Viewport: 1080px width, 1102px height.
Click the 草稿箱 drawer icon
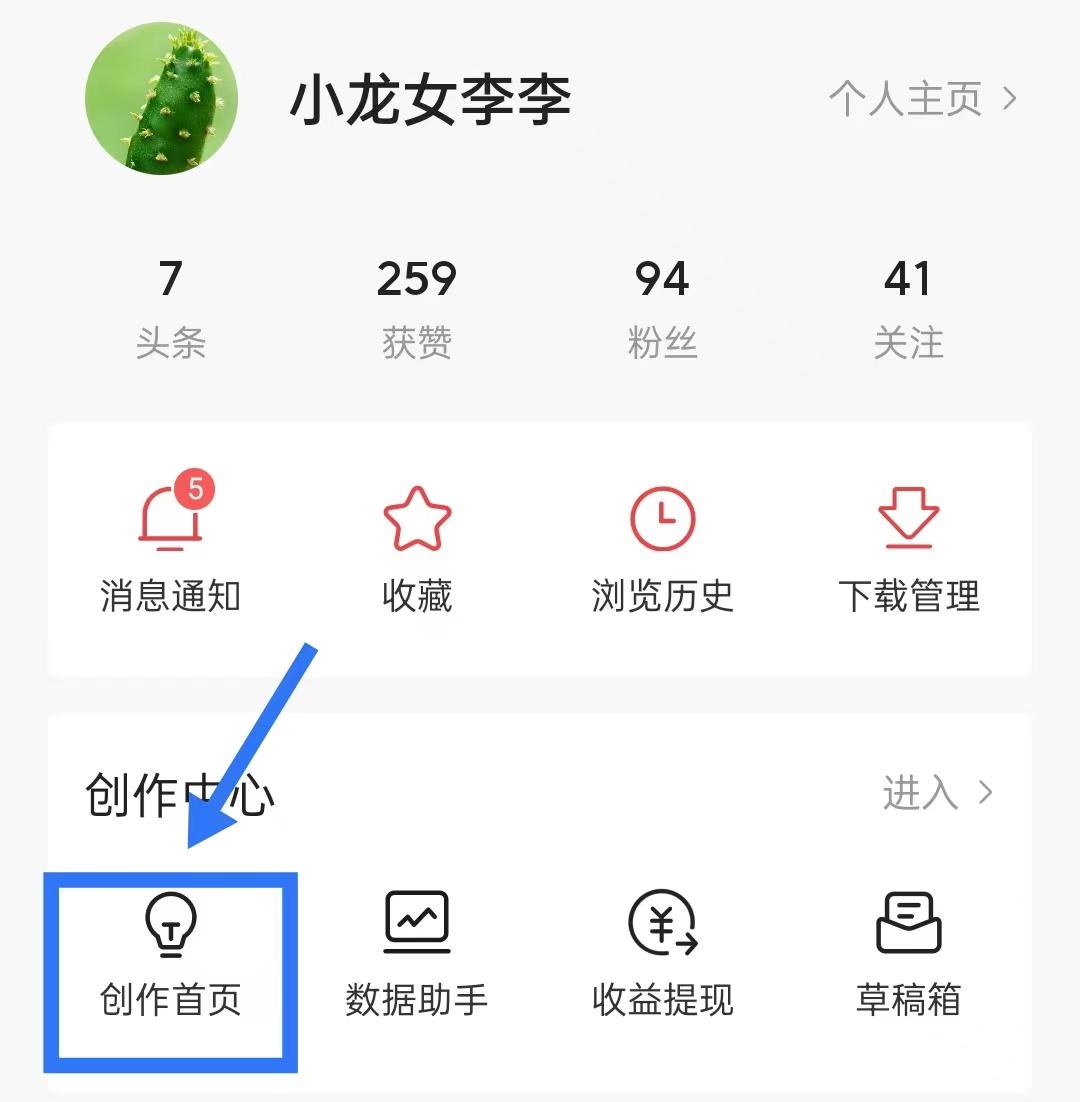click(909, 921)
